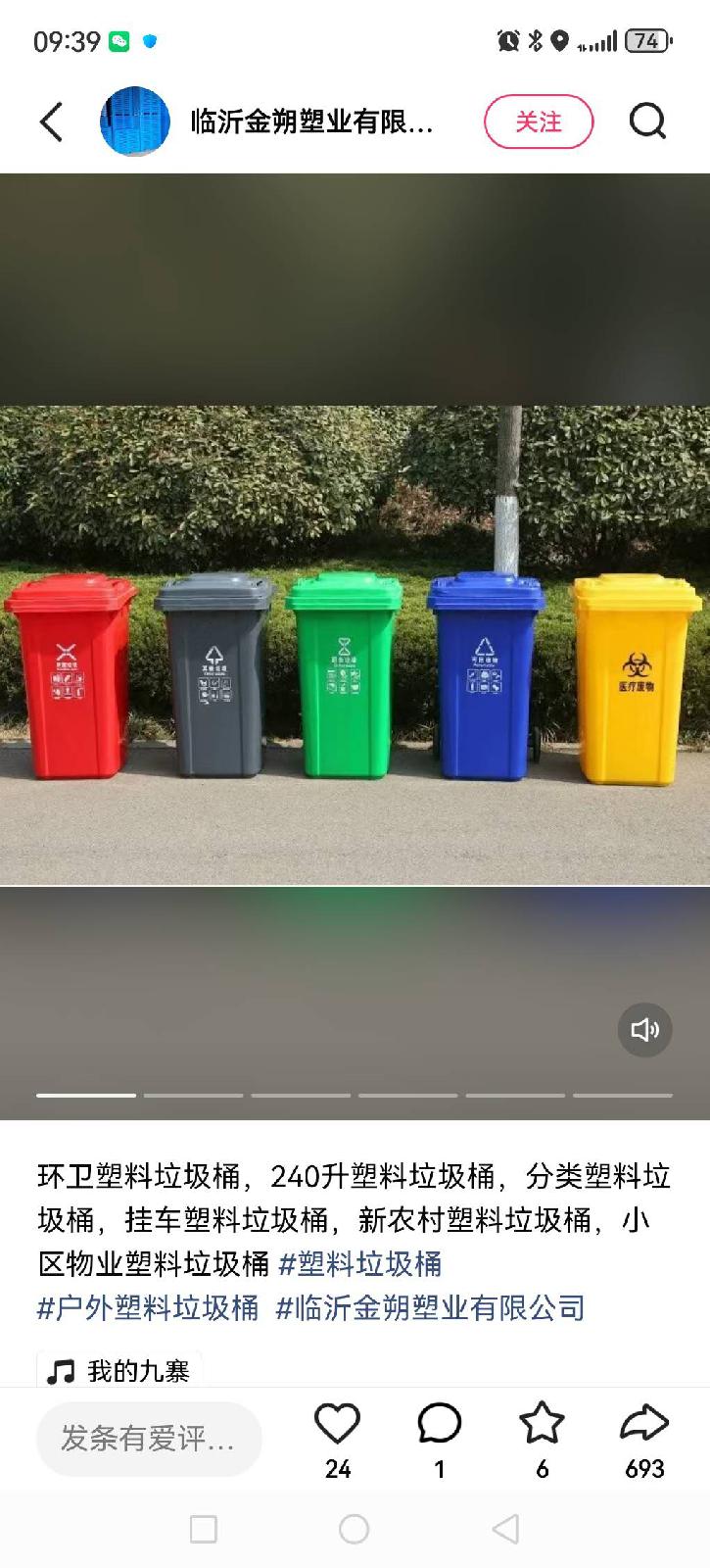This screenshot has height=1568, width=710.
Task: Like this post with the heart
Action: 338,1424
